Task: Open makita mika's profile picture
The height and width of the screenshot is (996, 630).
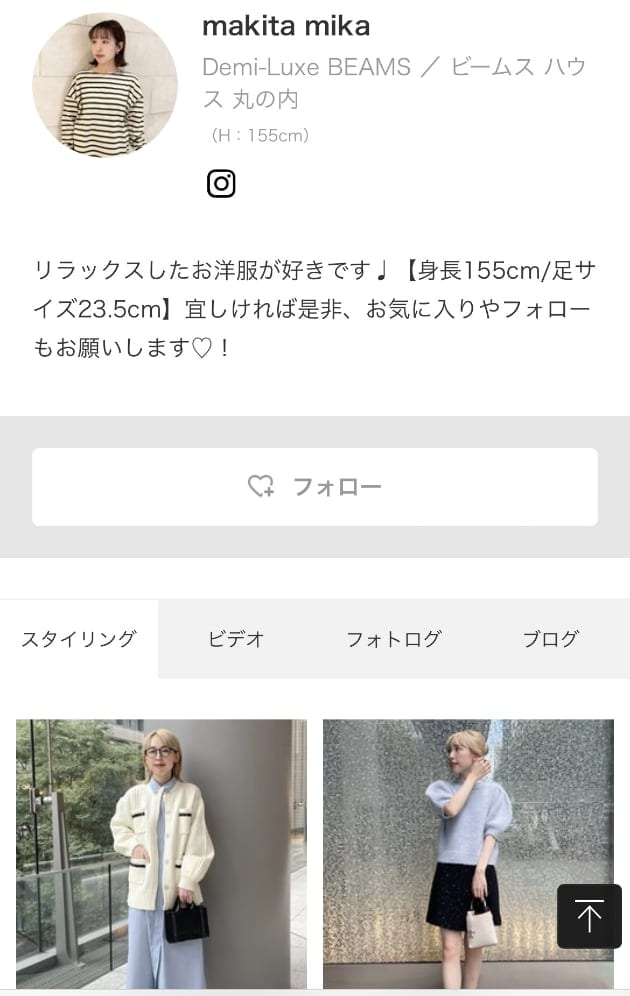Action: 105,85
